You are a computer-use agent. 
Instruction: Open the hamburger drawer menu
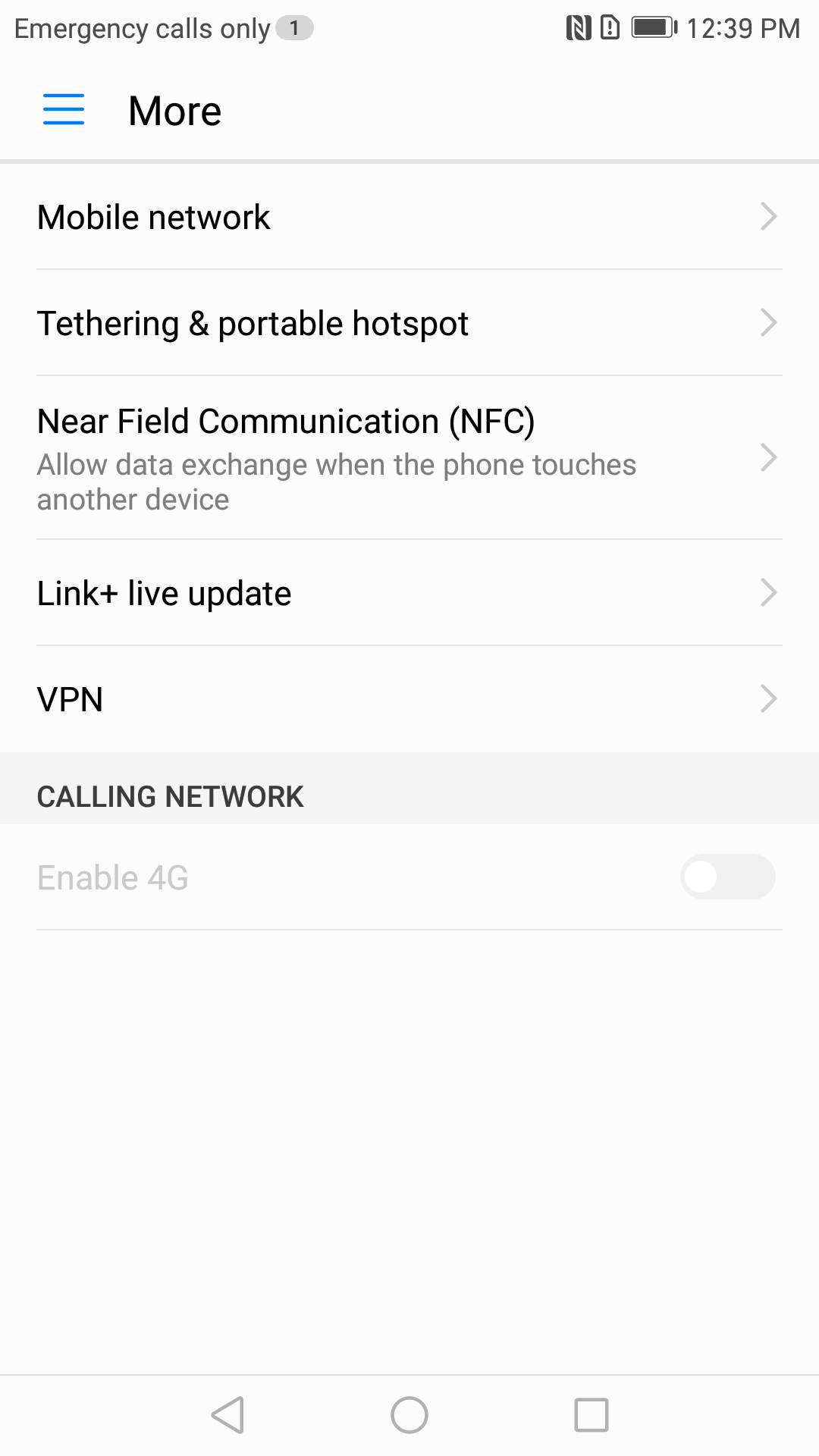point(64,110)
